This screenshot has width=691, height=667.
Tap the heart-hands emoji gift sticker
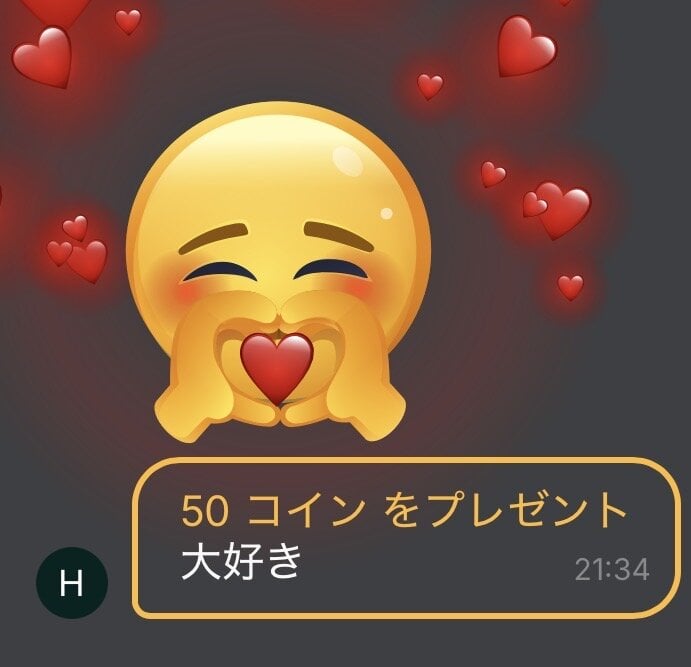click(x=280, y=280)
